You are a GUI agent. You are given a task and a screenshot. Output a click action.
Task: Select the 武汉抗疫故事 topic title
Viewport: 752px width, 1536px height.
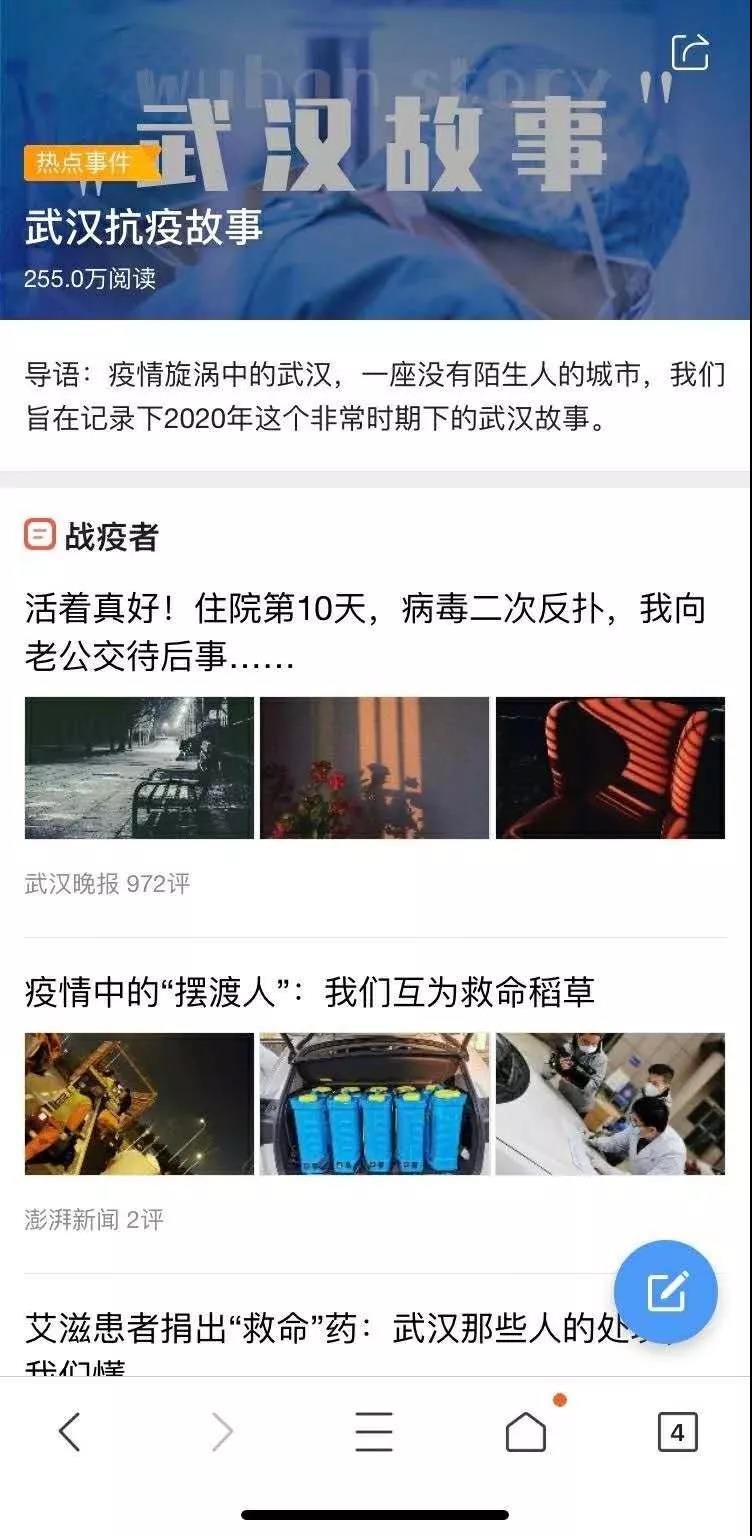[144, 228]
